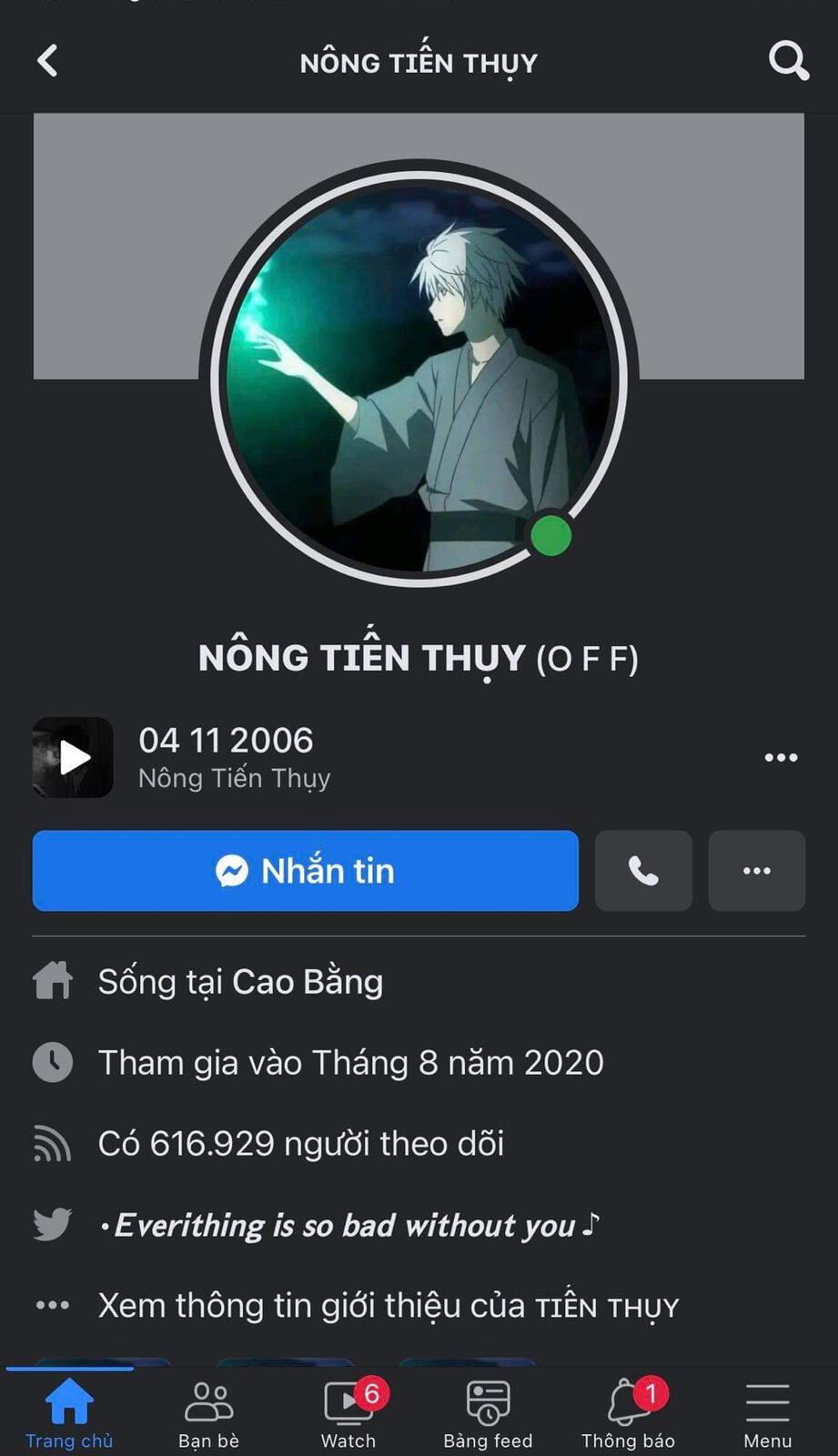Go back using the top arrow
Viewport: 838px width, 1456px height.
[47, 62]
